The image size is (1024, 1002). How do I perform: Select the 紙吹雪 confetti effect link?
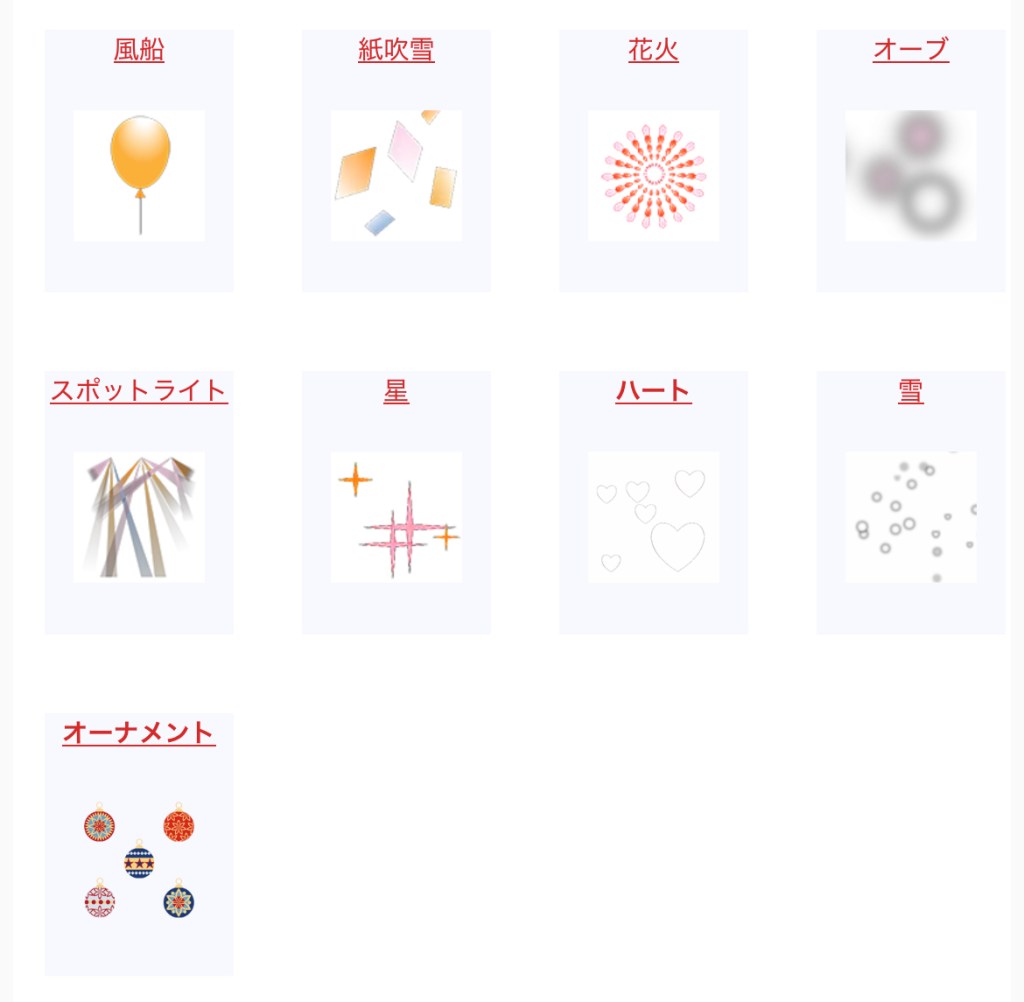(396, 50)
